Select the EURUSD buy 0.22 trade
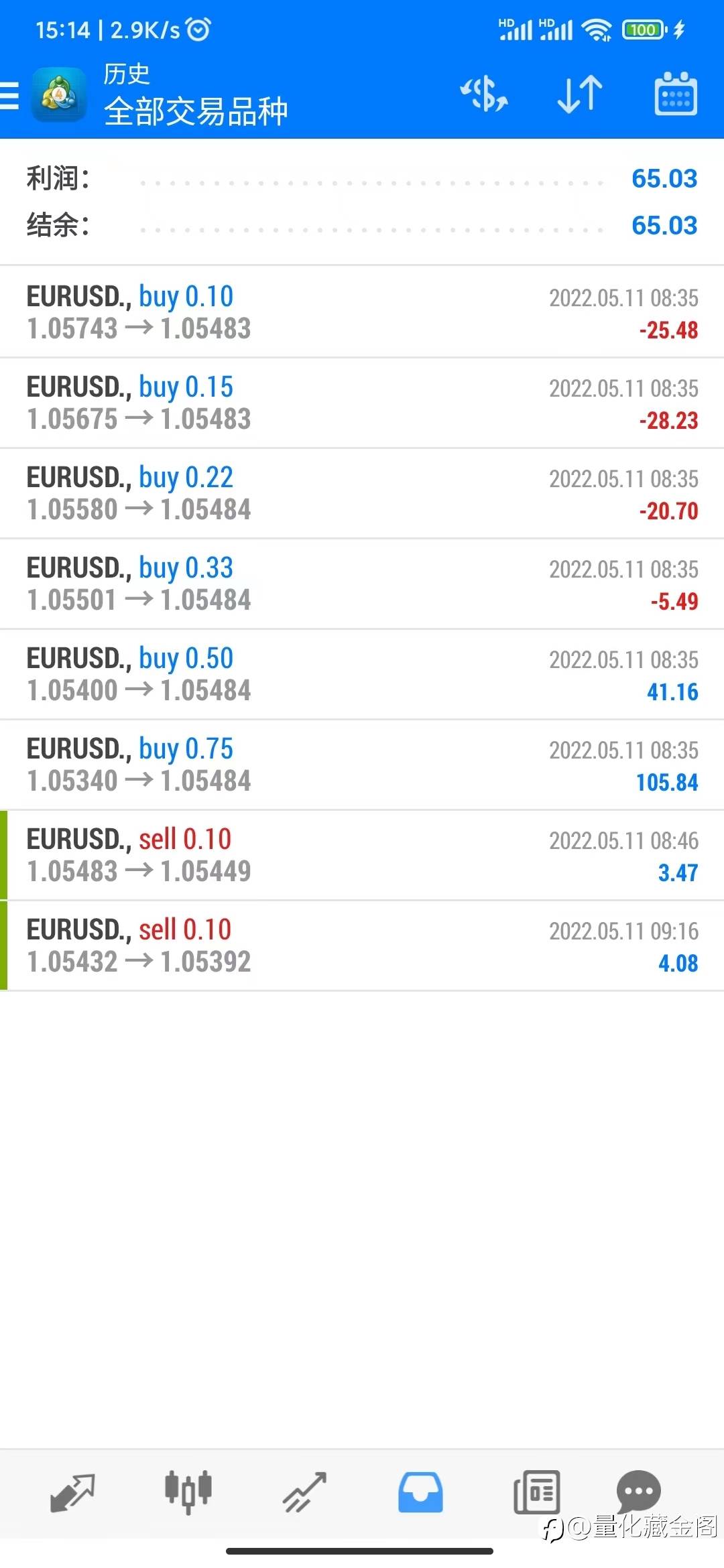The width and height of the screenshot is (724, 1568). (x=362, y=493)
